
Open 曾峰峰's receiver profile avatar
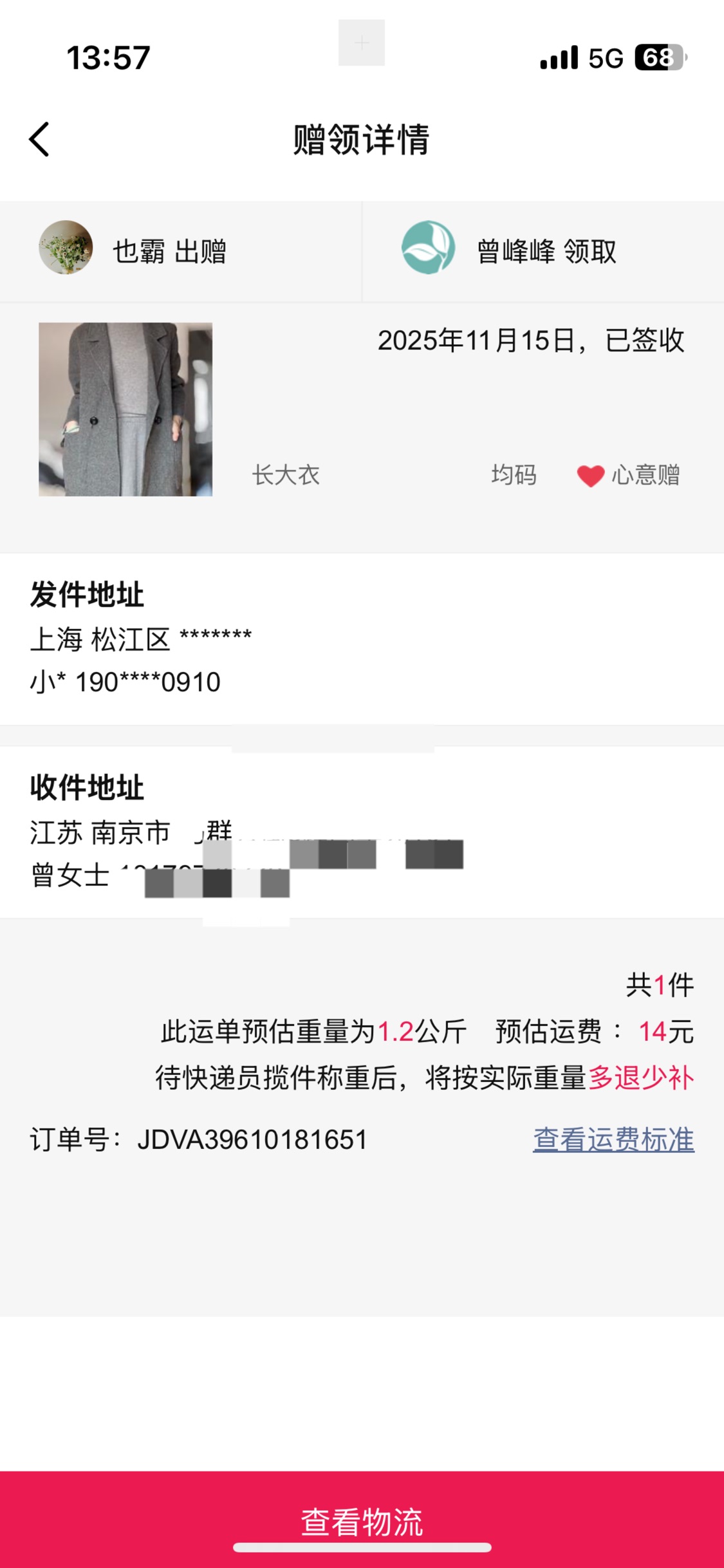point(428,248)
